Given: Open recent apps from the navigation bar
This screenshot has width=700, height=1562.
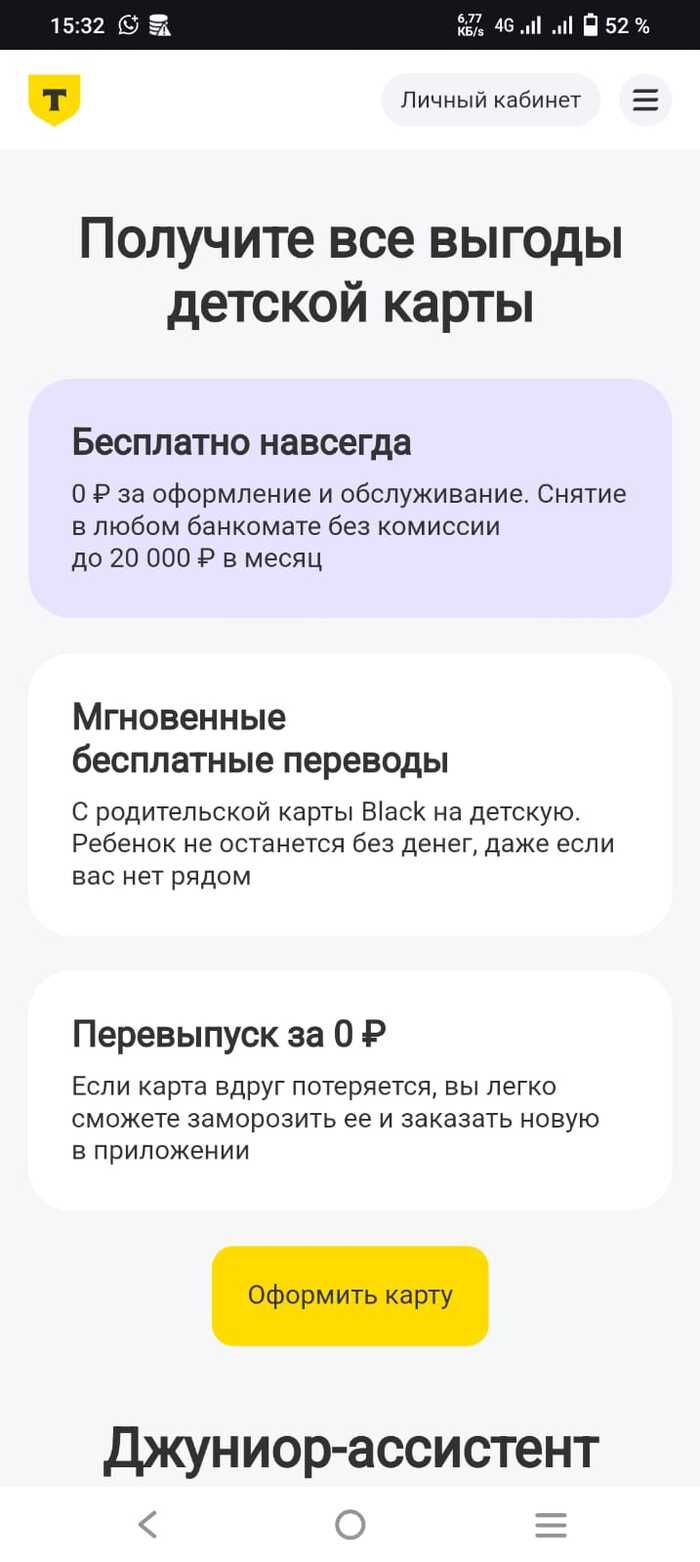Looking at the screenshot, I should [x=551, y=1524].
